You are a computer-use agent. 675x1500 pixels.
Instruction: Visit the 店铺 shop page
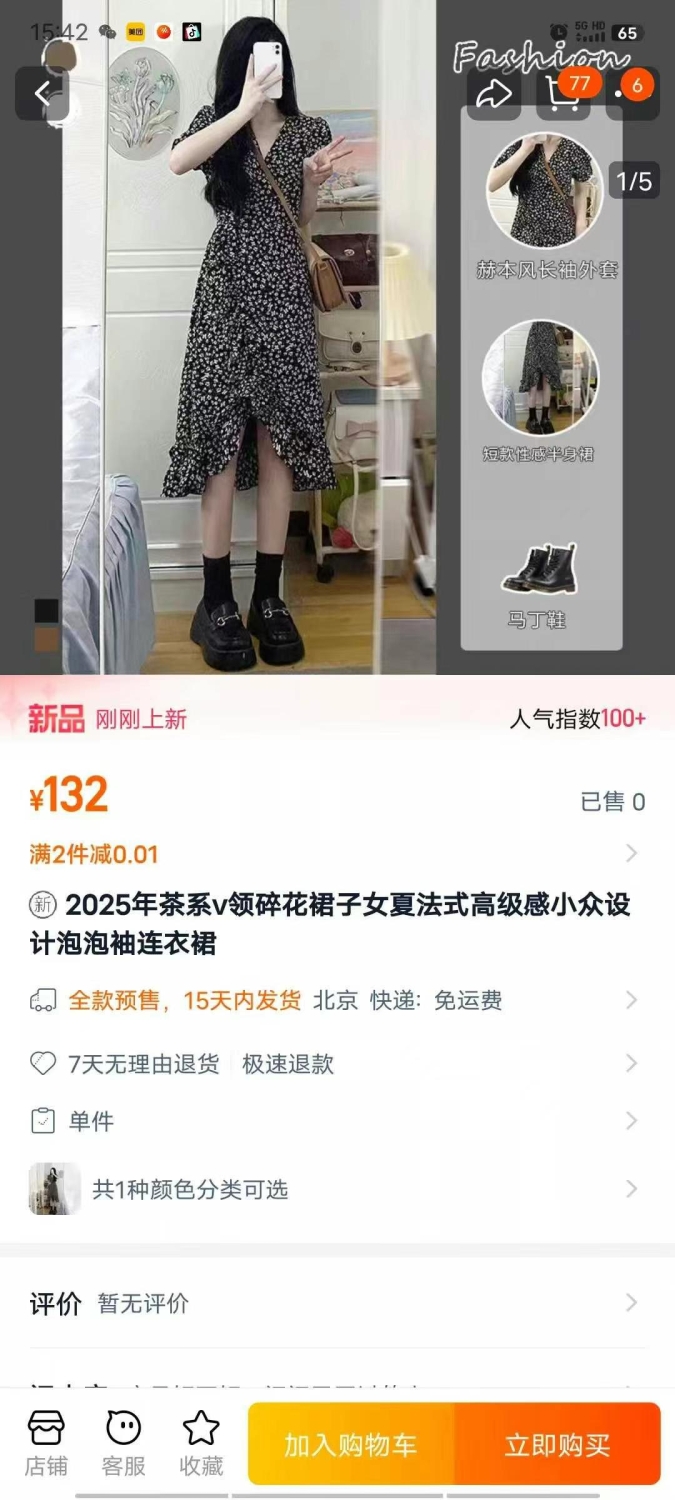point(46,1443)
